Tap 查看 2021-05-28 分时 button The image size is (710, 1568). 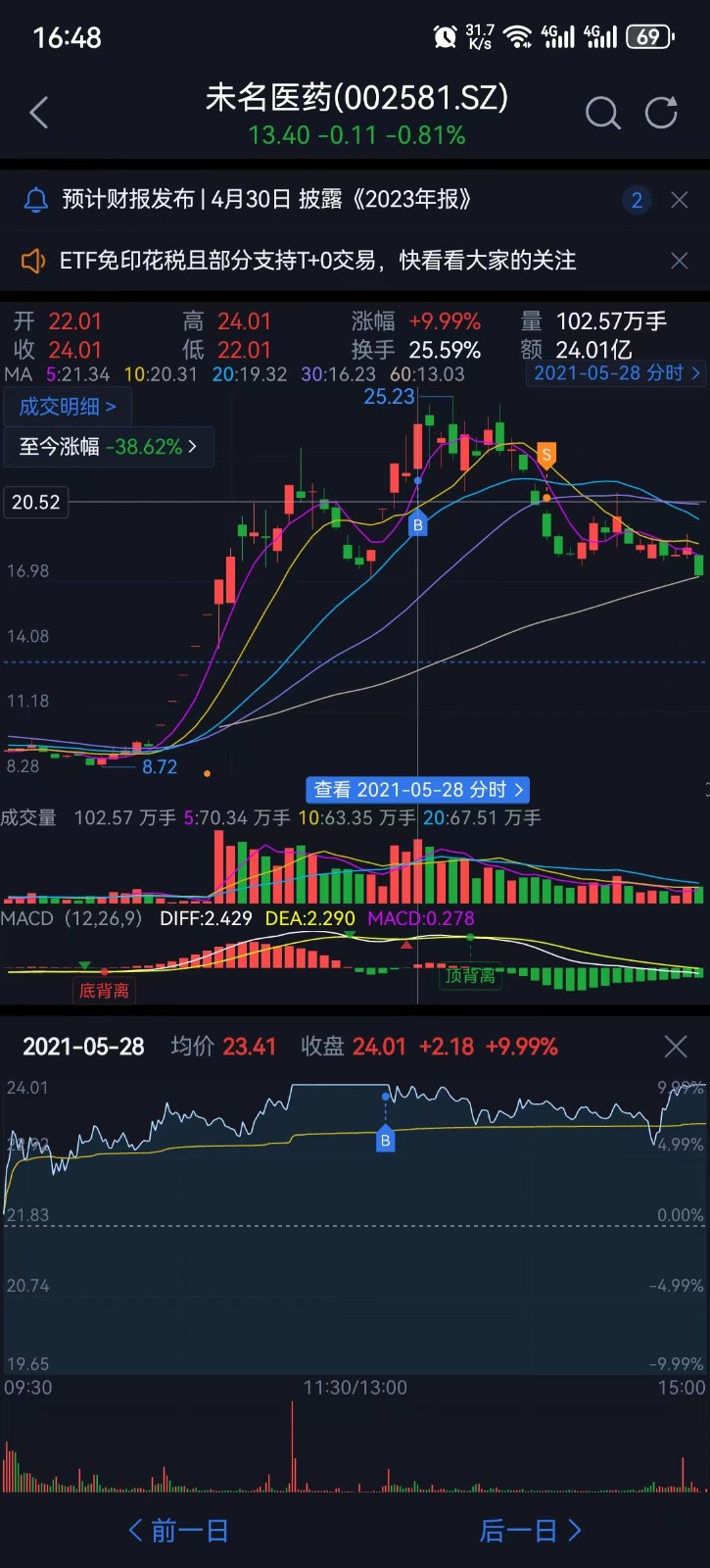click(419, 790)
